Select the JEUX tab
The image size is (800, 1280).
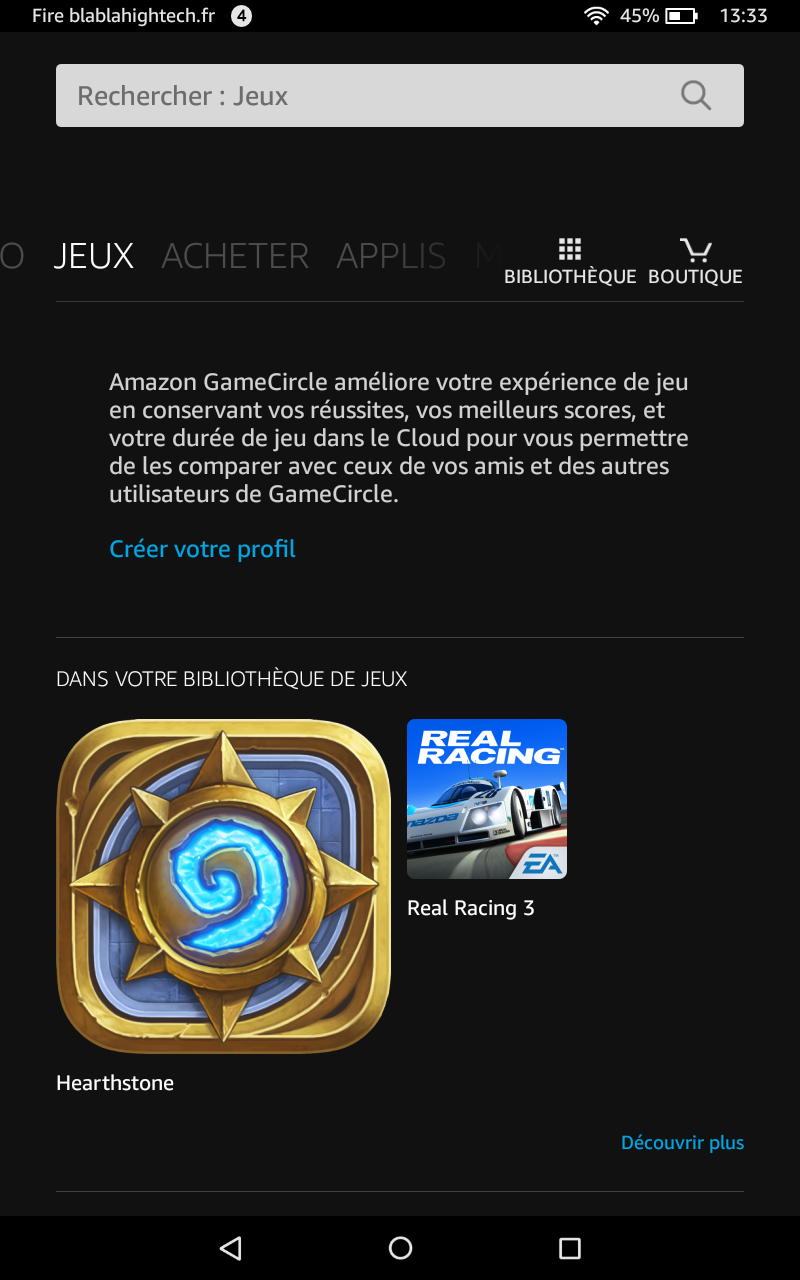(94, 256)
